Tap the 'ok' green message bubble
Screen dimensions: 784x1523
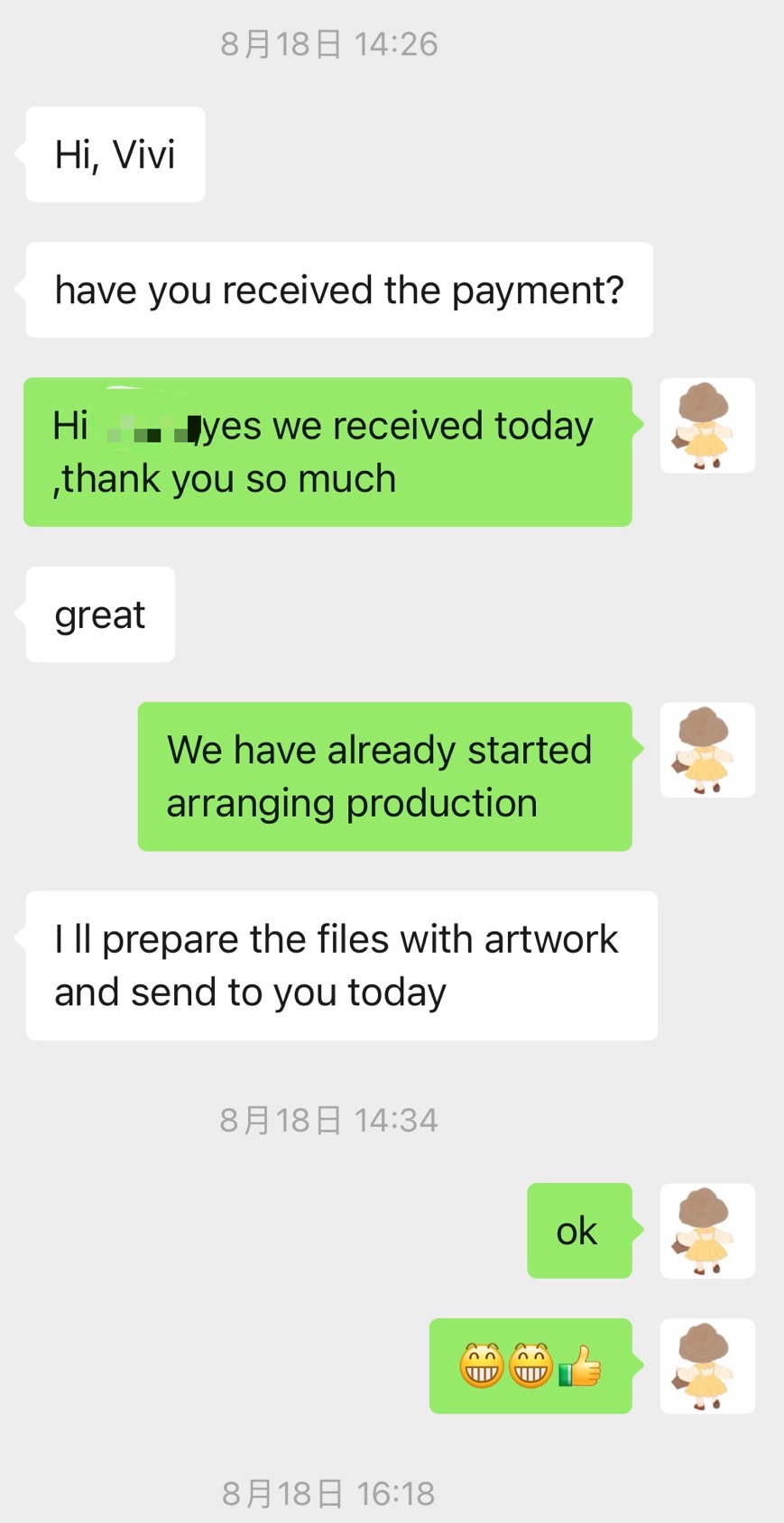(x=577, y=1231)
